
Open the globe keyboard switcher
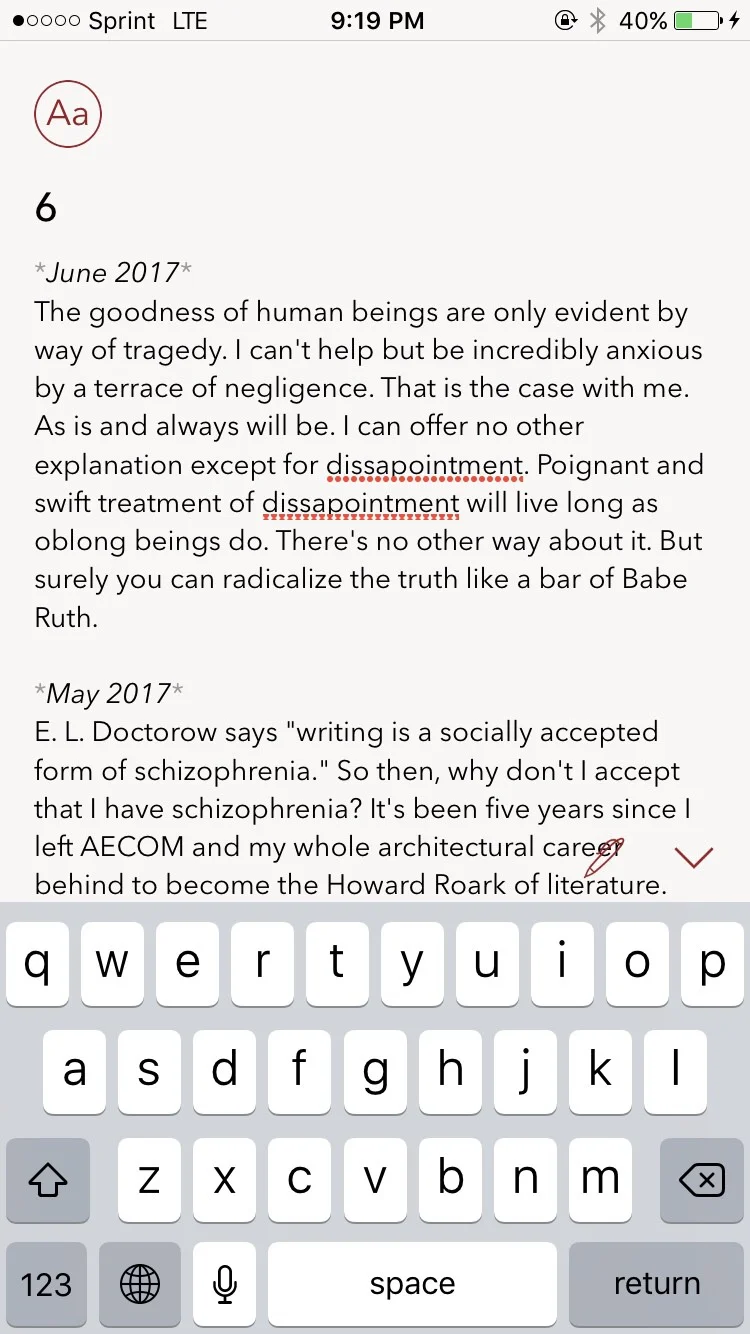[x=140, y=1284]
